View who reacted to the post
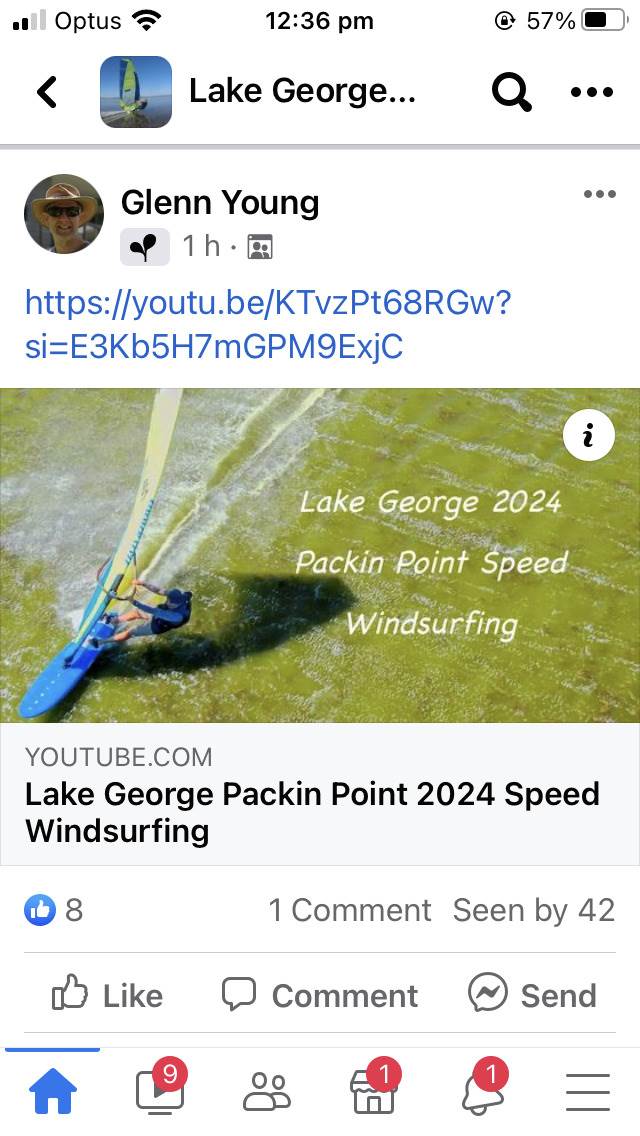This screenshot has height=1136, width=640. [x=54, y=910]
